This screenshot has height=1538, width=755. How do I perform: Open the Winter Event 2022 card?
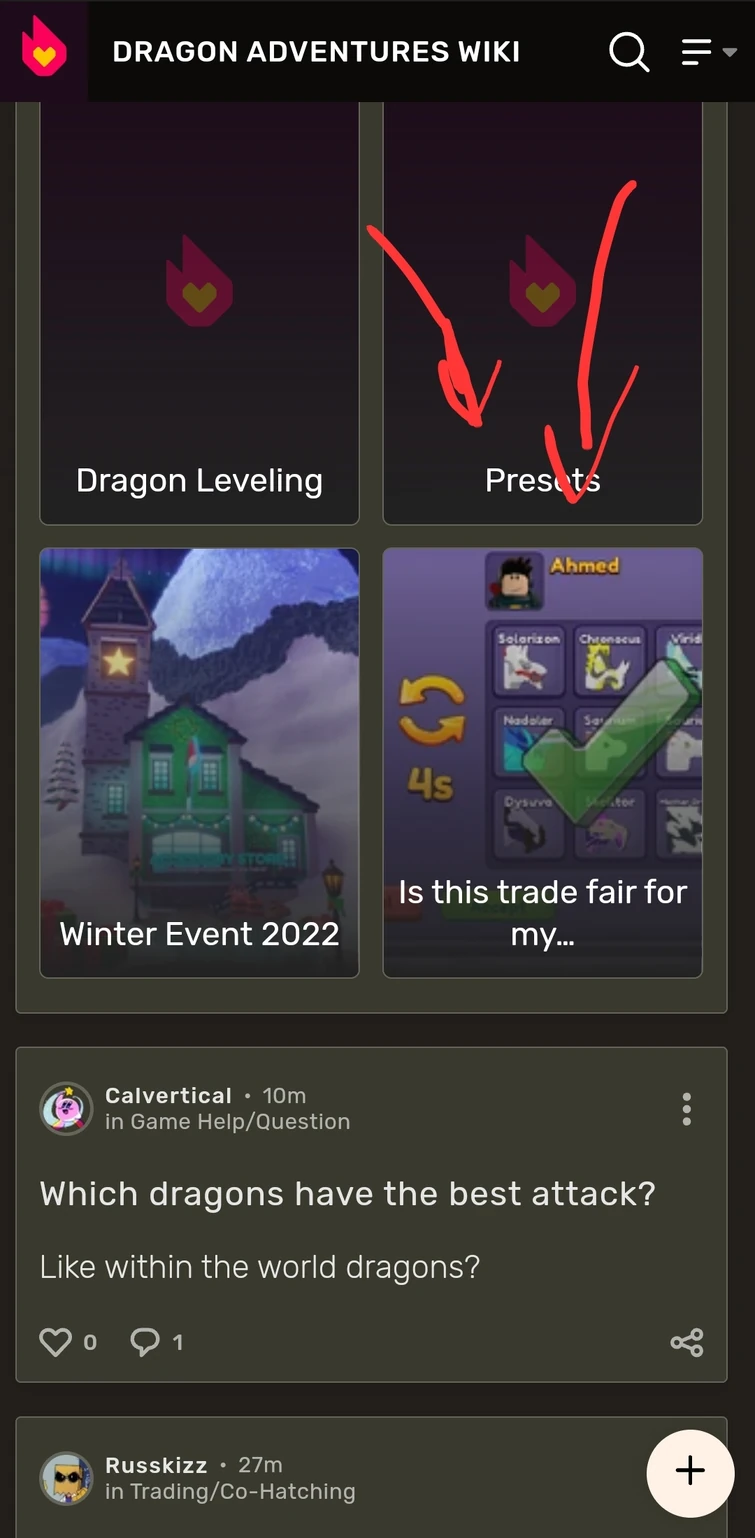point(199,762)
